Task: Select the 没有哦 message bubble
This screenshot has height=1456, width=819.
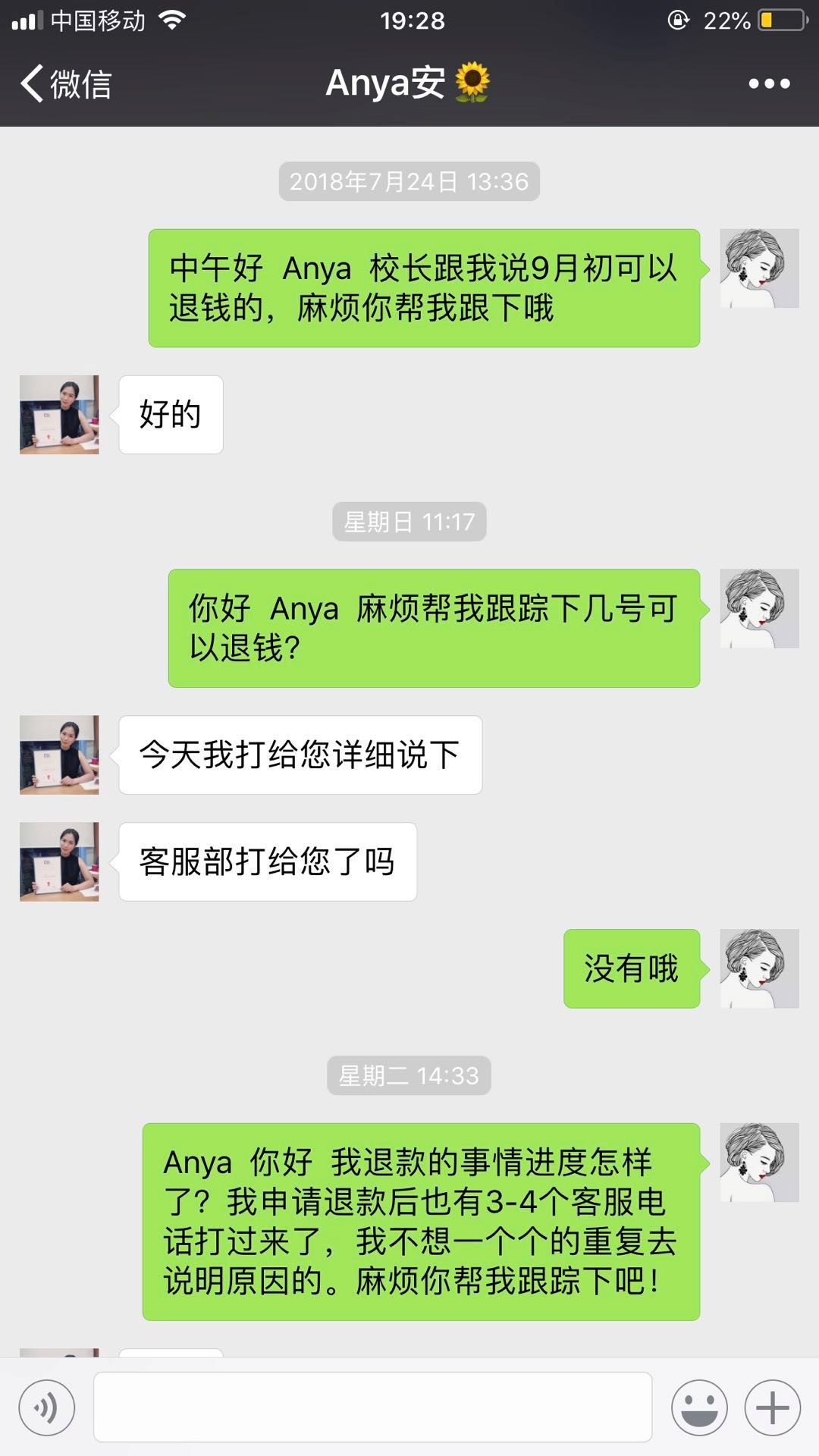Action: click(x=632, y=967)
